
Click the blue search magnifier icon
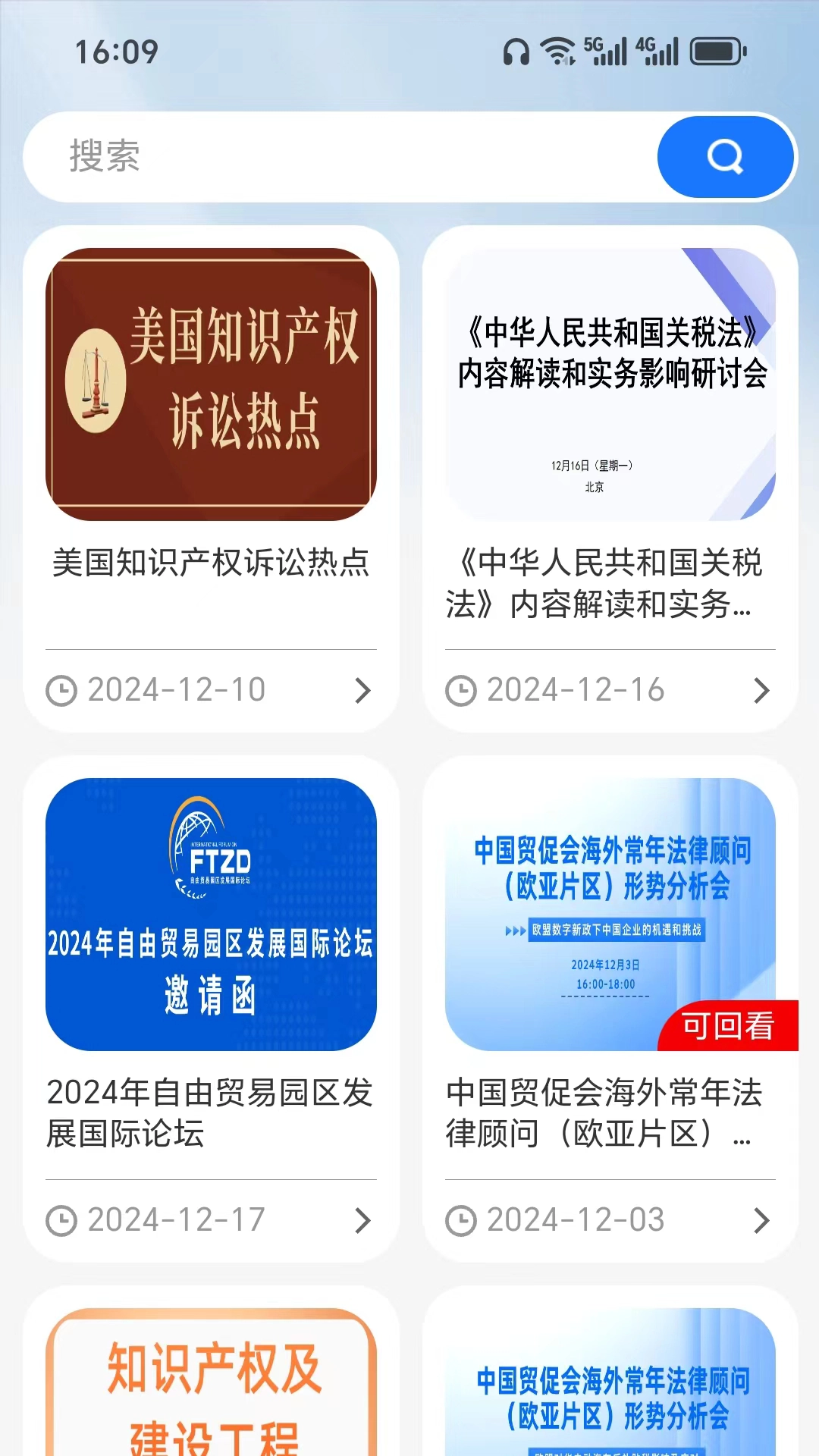(725, 156)
